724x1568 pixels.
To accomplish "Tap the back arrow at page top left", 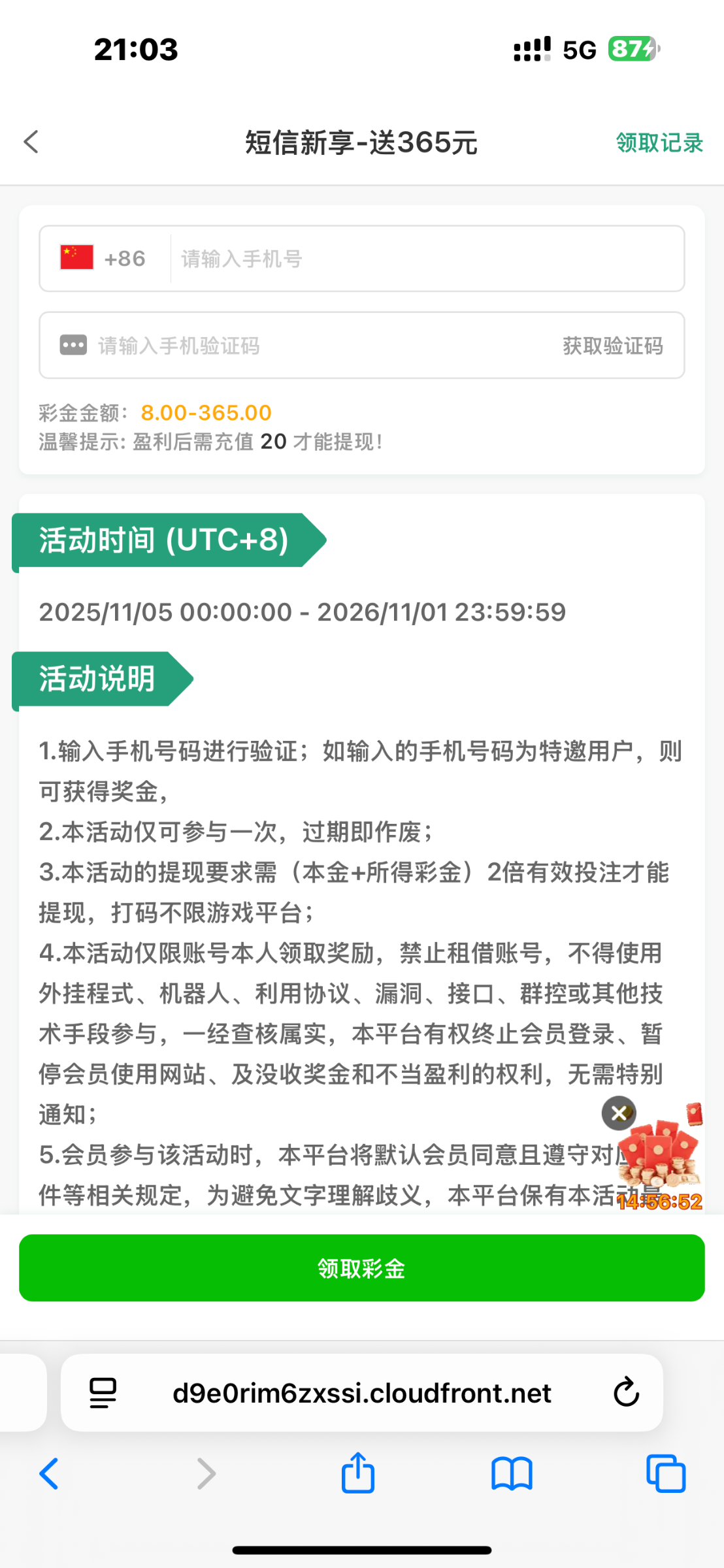I will point(31,141).
